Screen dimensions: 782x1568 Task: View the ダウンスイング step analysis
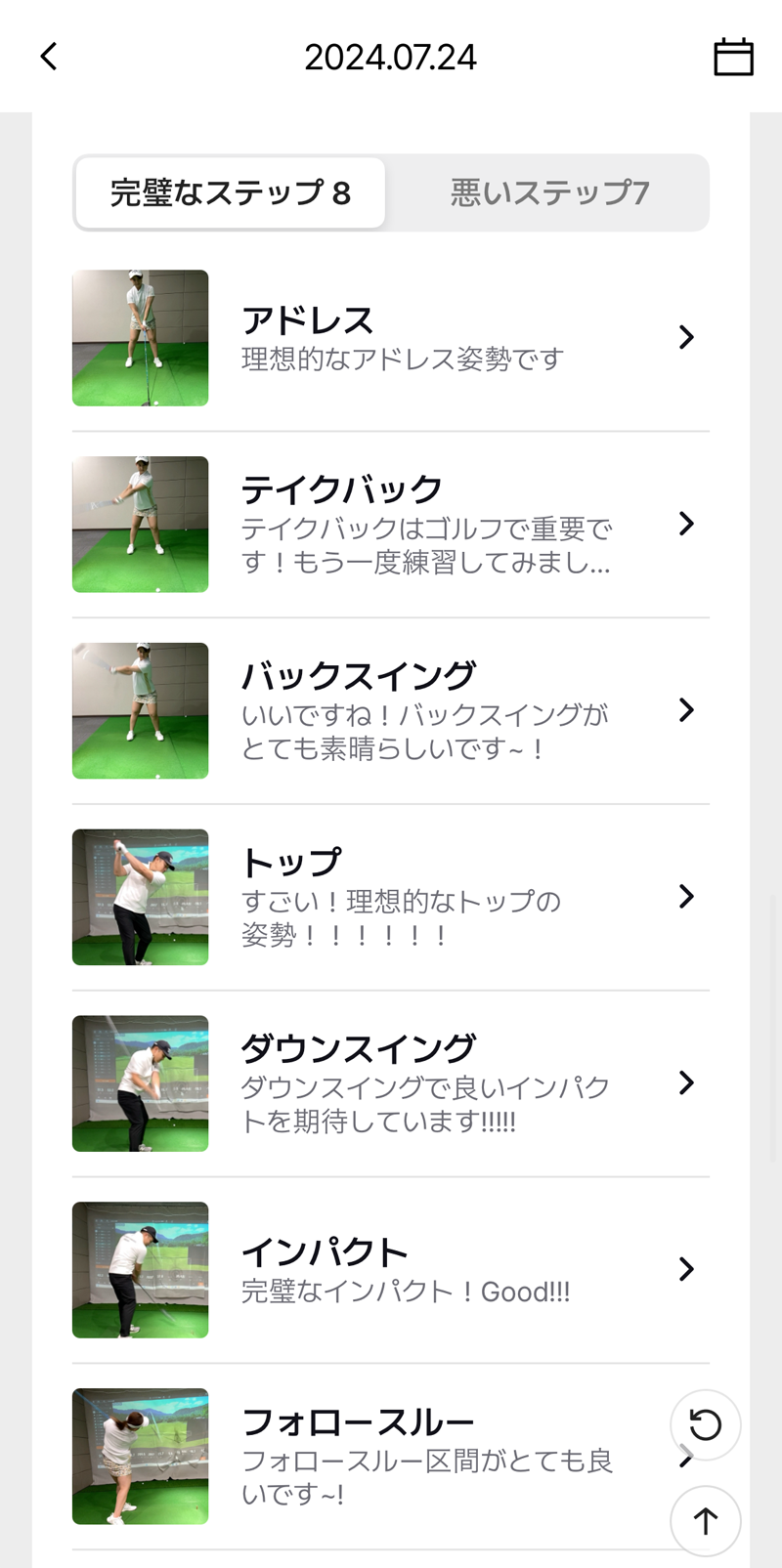coord(391,1083)
